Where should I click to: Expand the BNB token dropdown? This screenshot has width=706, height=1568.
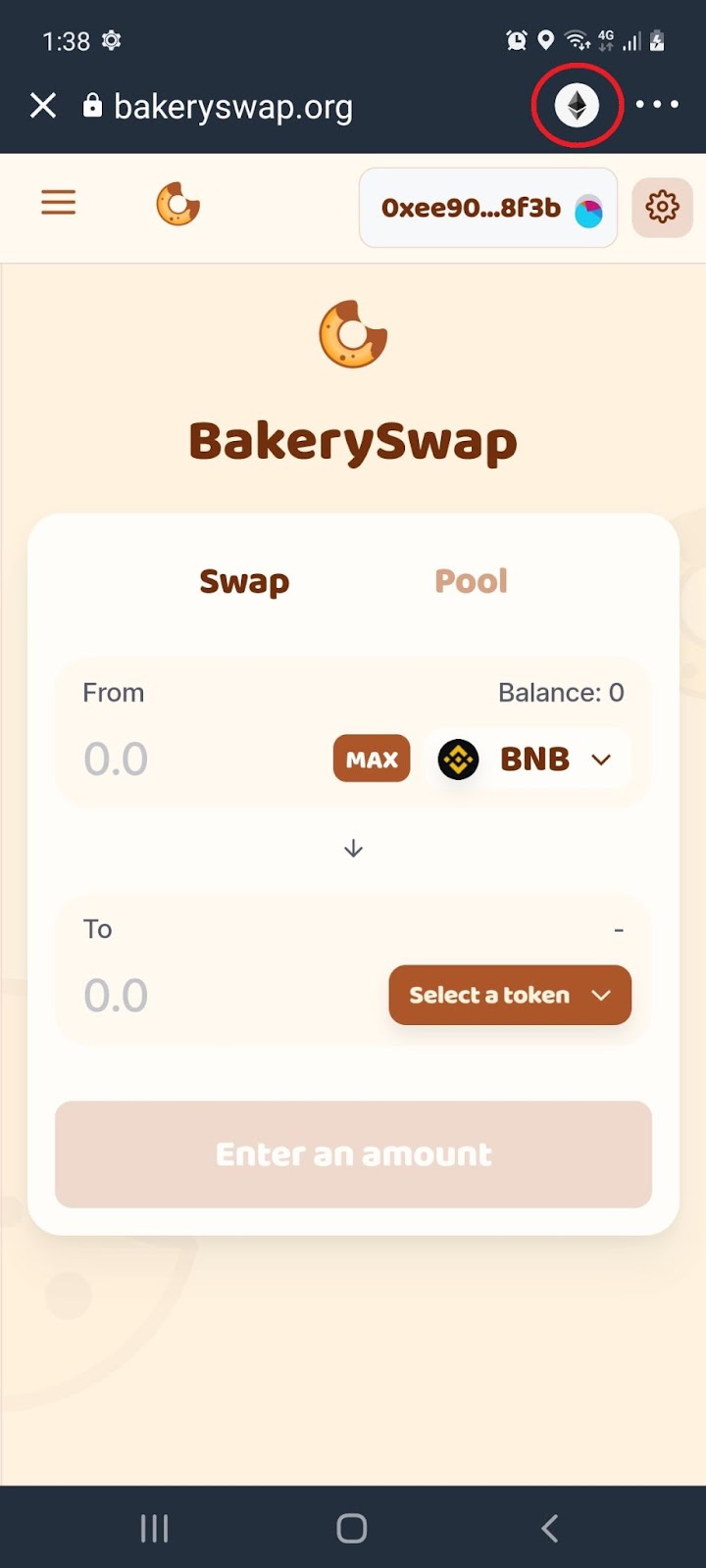pyautogui.click(x=529, y=759)
